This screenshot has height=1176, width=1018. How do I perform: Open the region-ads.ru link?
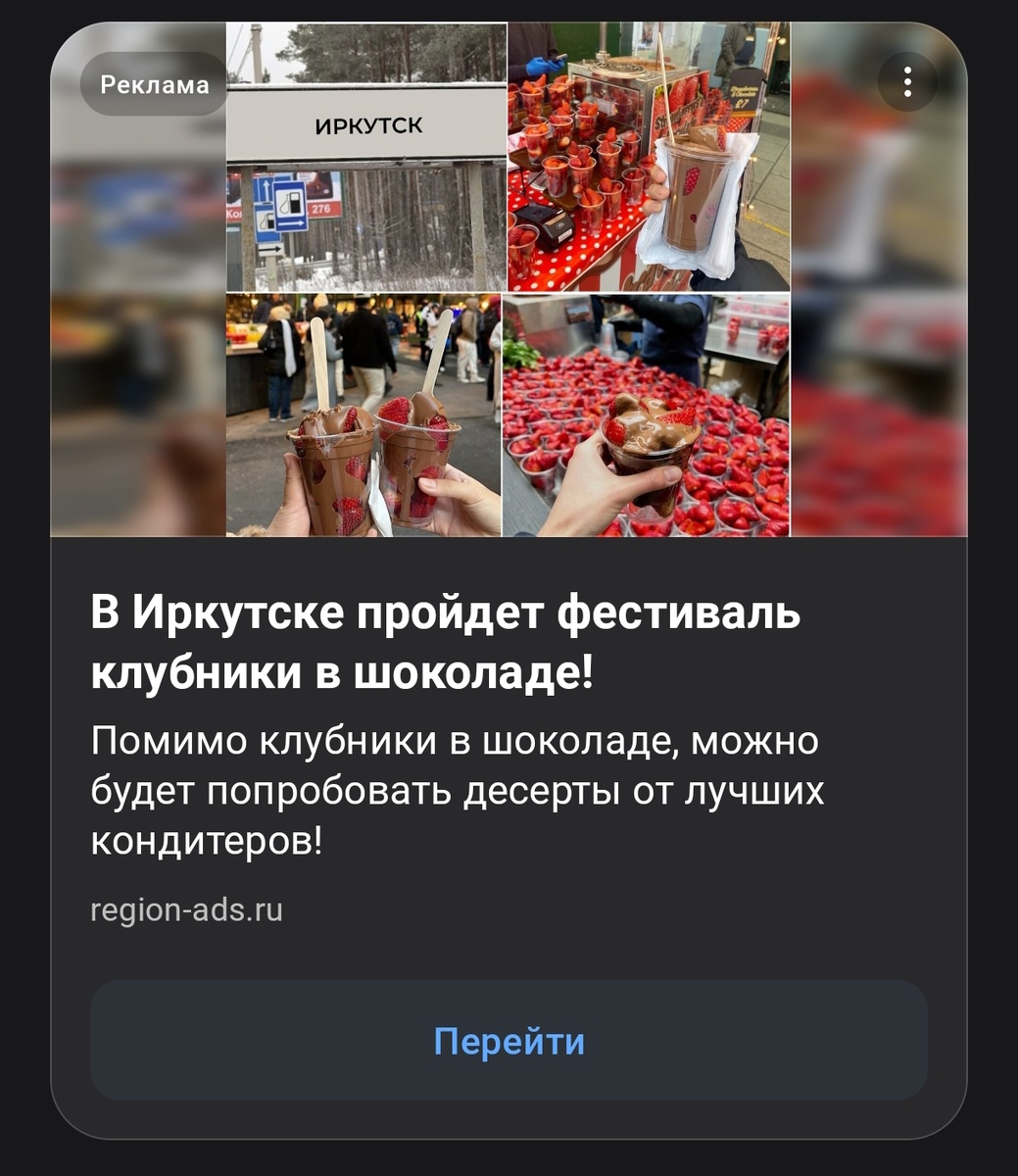point(186,911)
